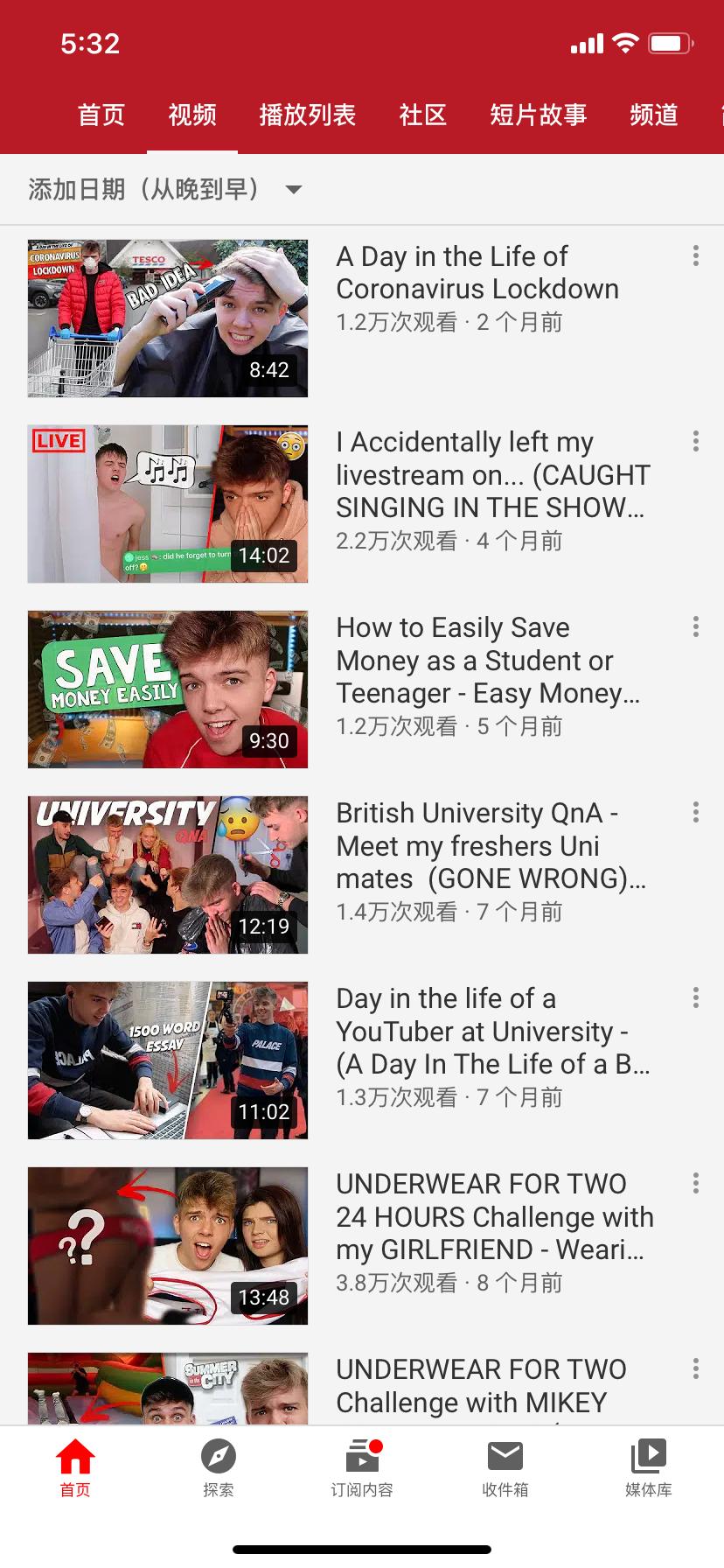Open the 社区 tab
The width and height of the screenshot is (724, 1568).
click(x=422, y=115)
